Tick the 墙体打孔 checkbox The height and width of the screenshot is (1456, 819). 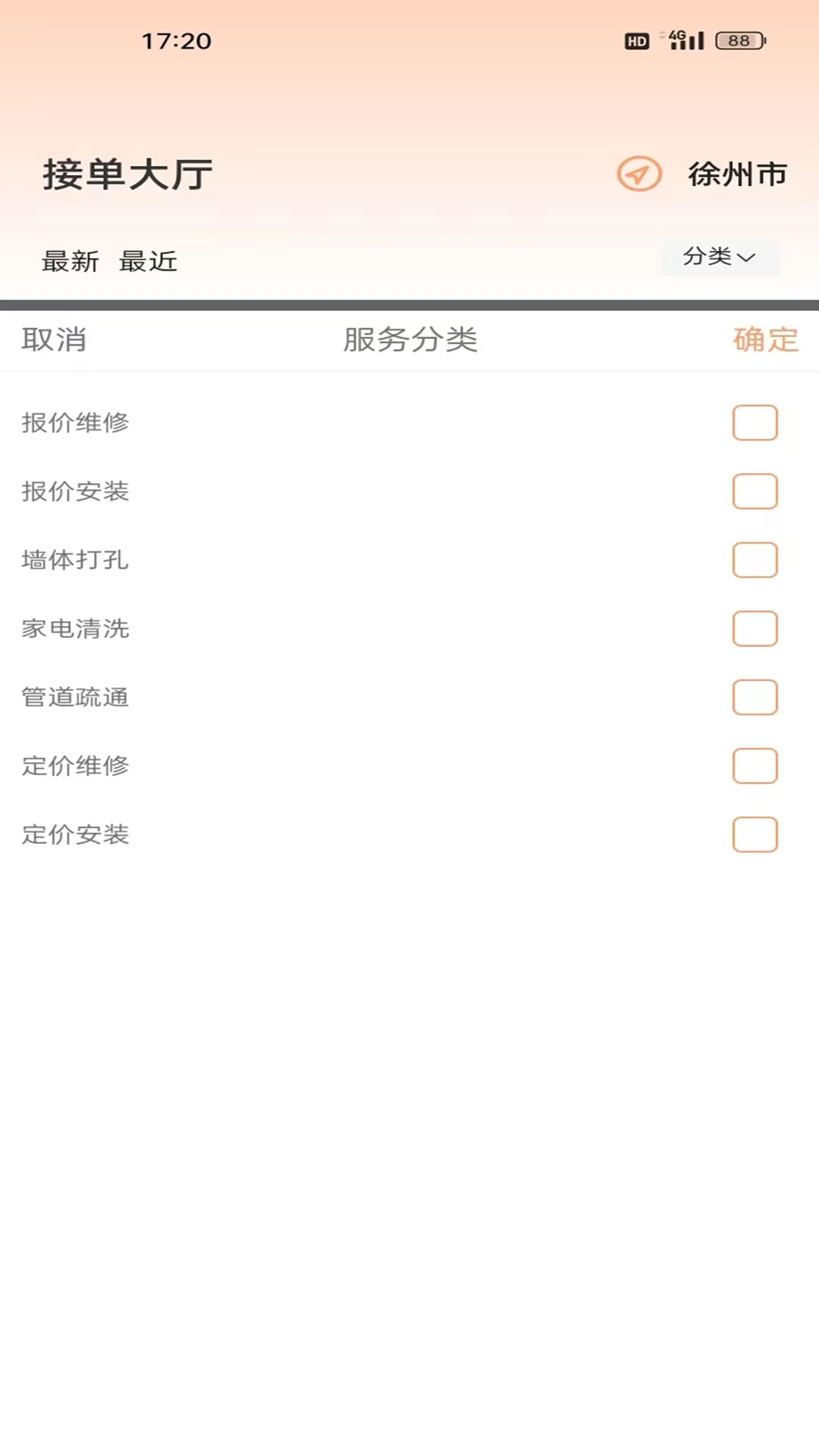click(755, 560)
